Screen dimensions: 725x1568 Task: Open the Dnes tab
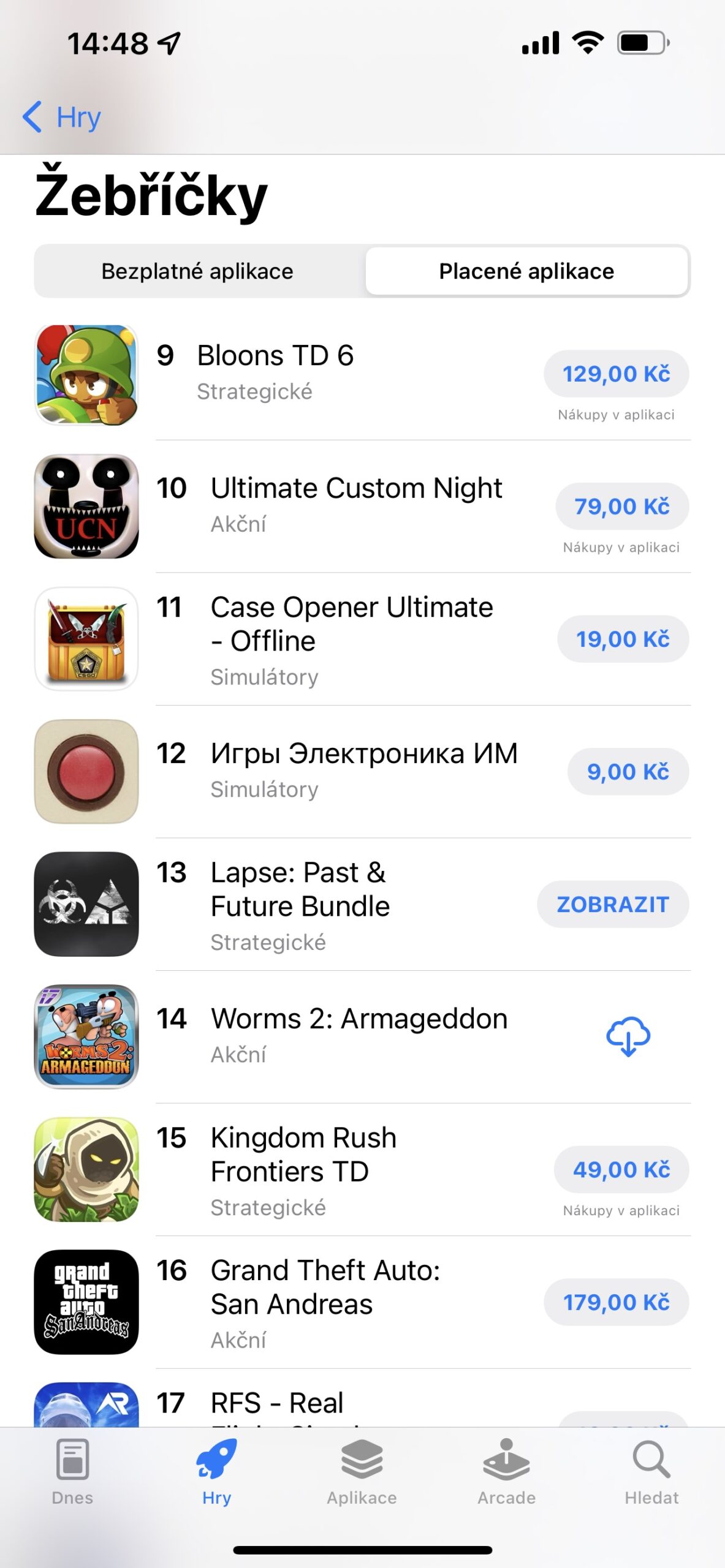[x=72, y=1472]
